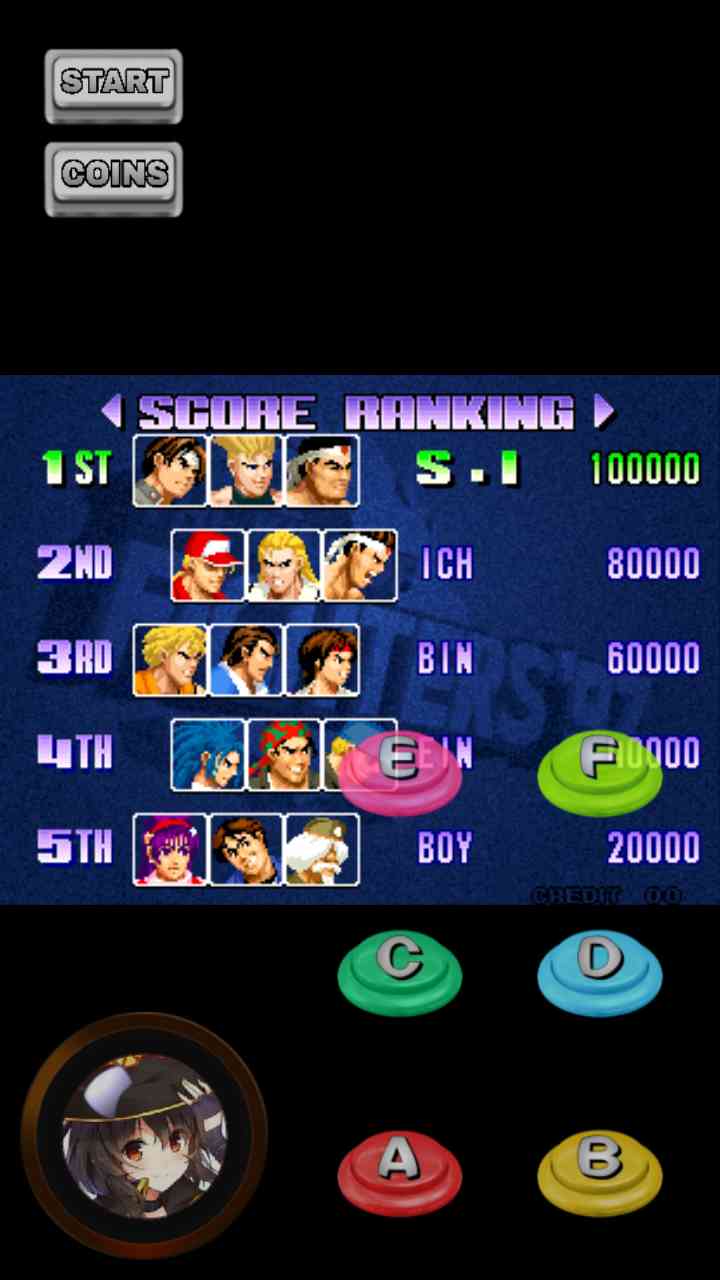Hit the red A button
The image size is (720, 1280).
[x=399, y=1170]
